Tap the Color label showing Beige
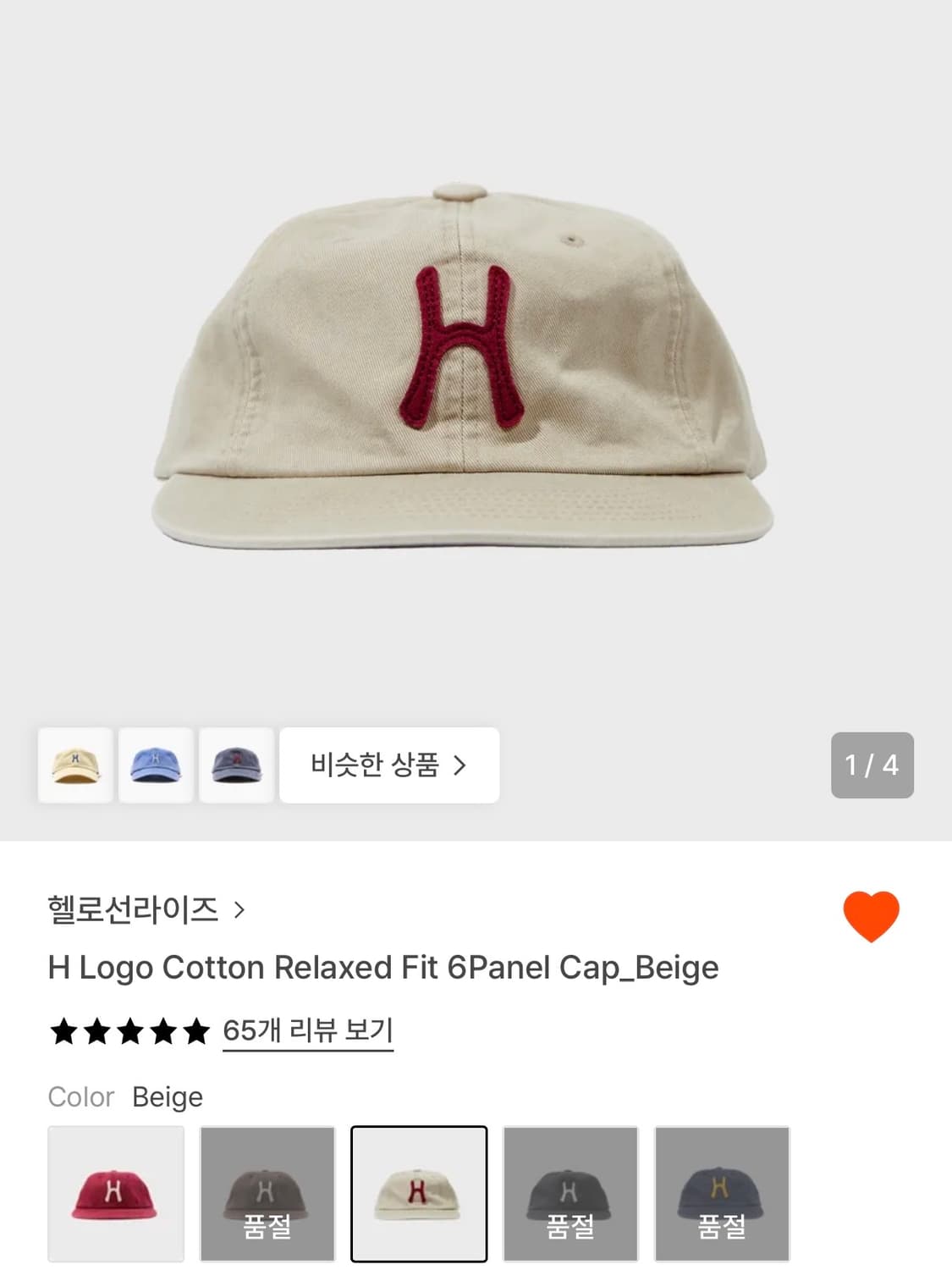This screenshot has width=952, height=1270. point(125,1096)
